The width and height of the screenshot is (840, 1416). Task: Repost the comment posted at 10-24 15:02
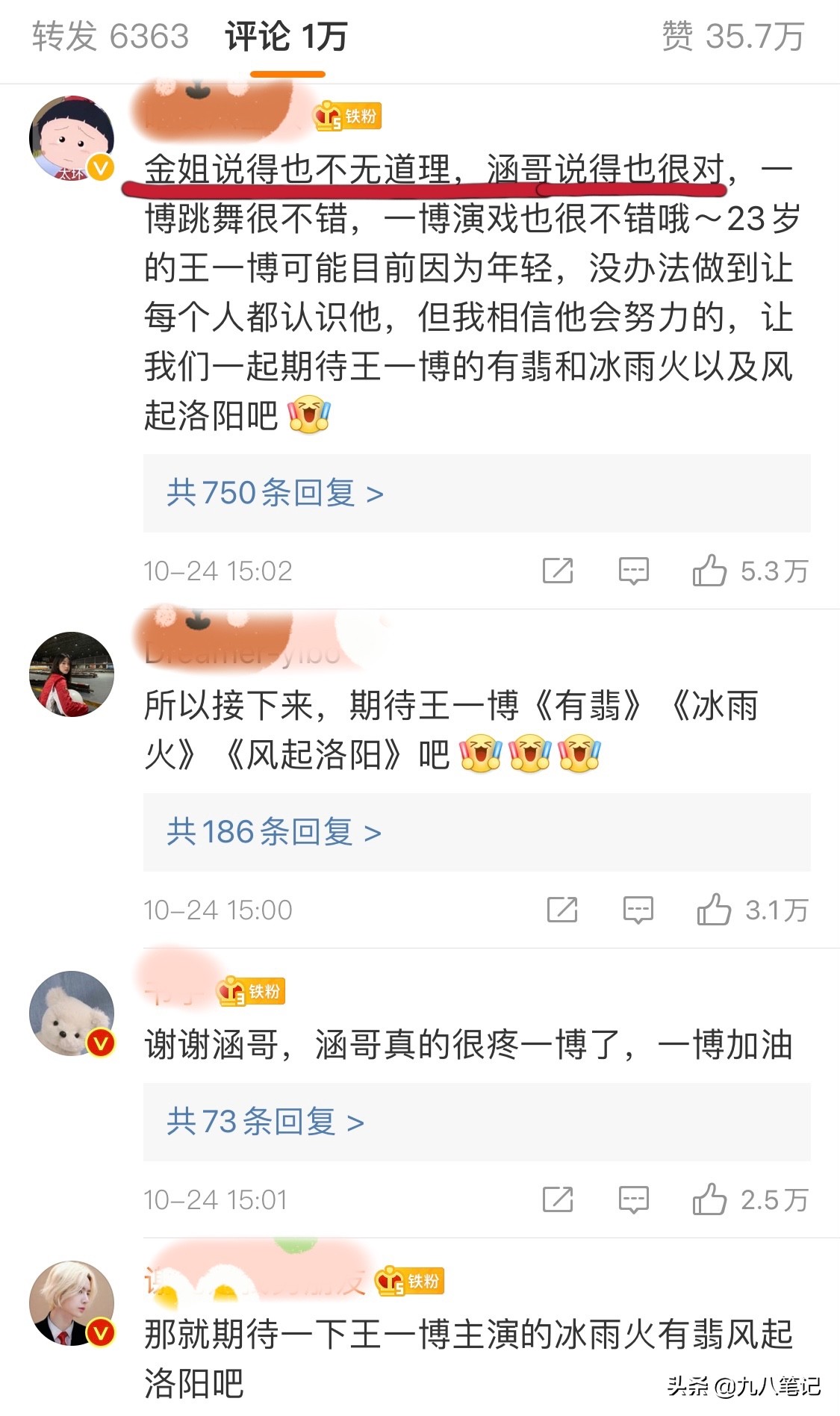click(x=557, y=571)
